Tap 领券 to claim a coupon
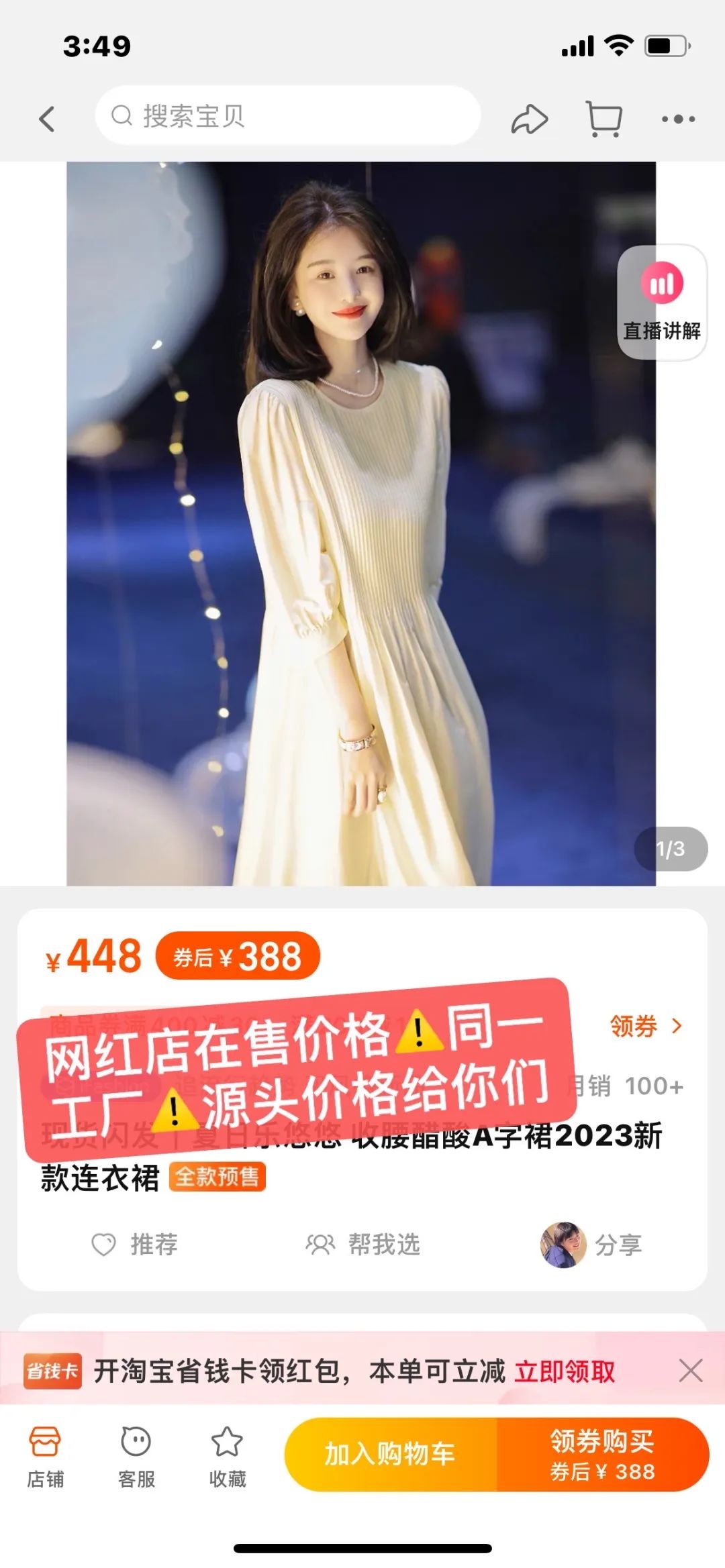The height and width of the screenshot is (1568, 725). tap(645, 1026)
